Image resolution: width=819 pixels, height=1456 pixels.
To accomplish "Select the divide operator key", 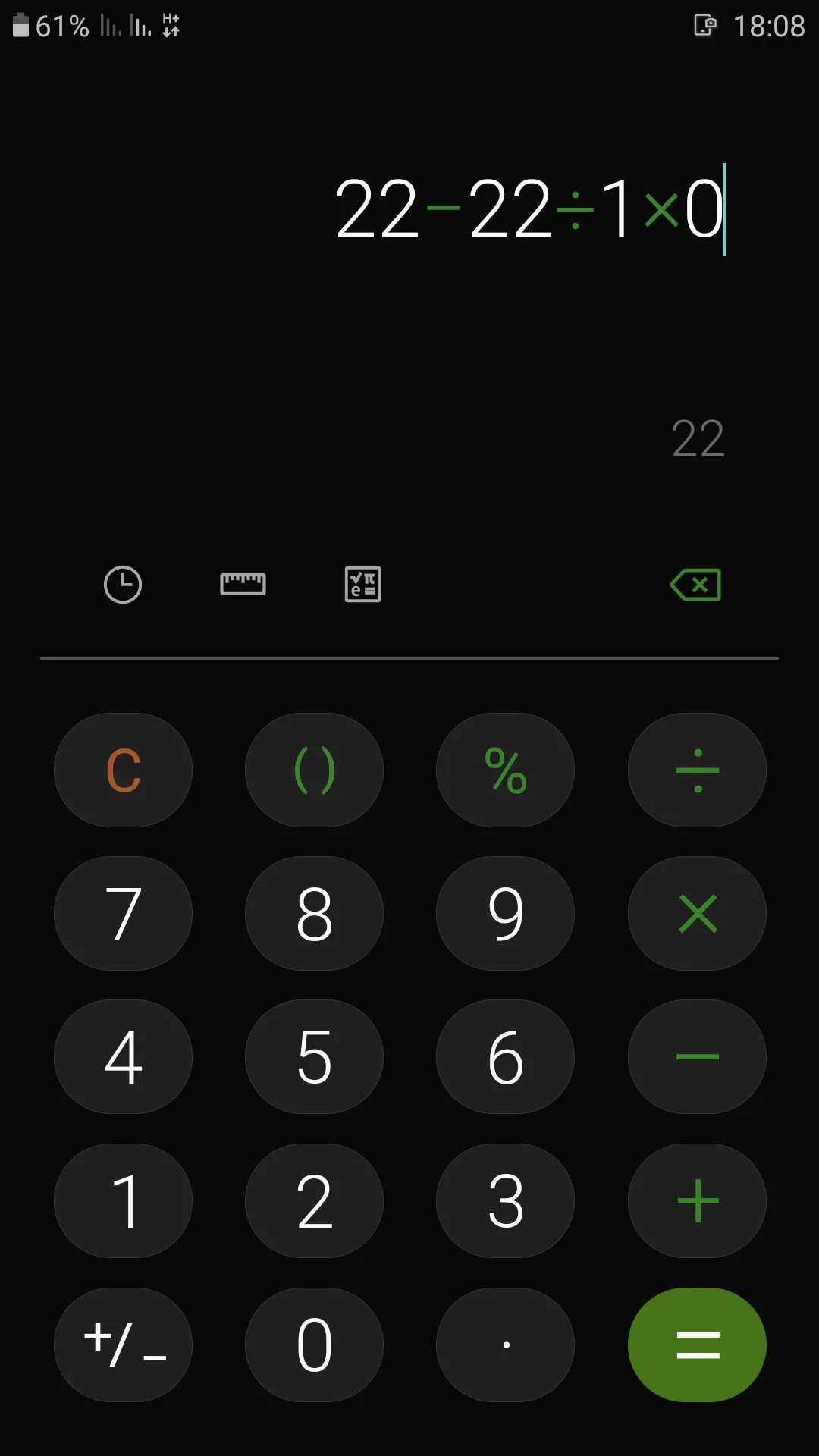I will pyautogui.click(x=697, y=770).
